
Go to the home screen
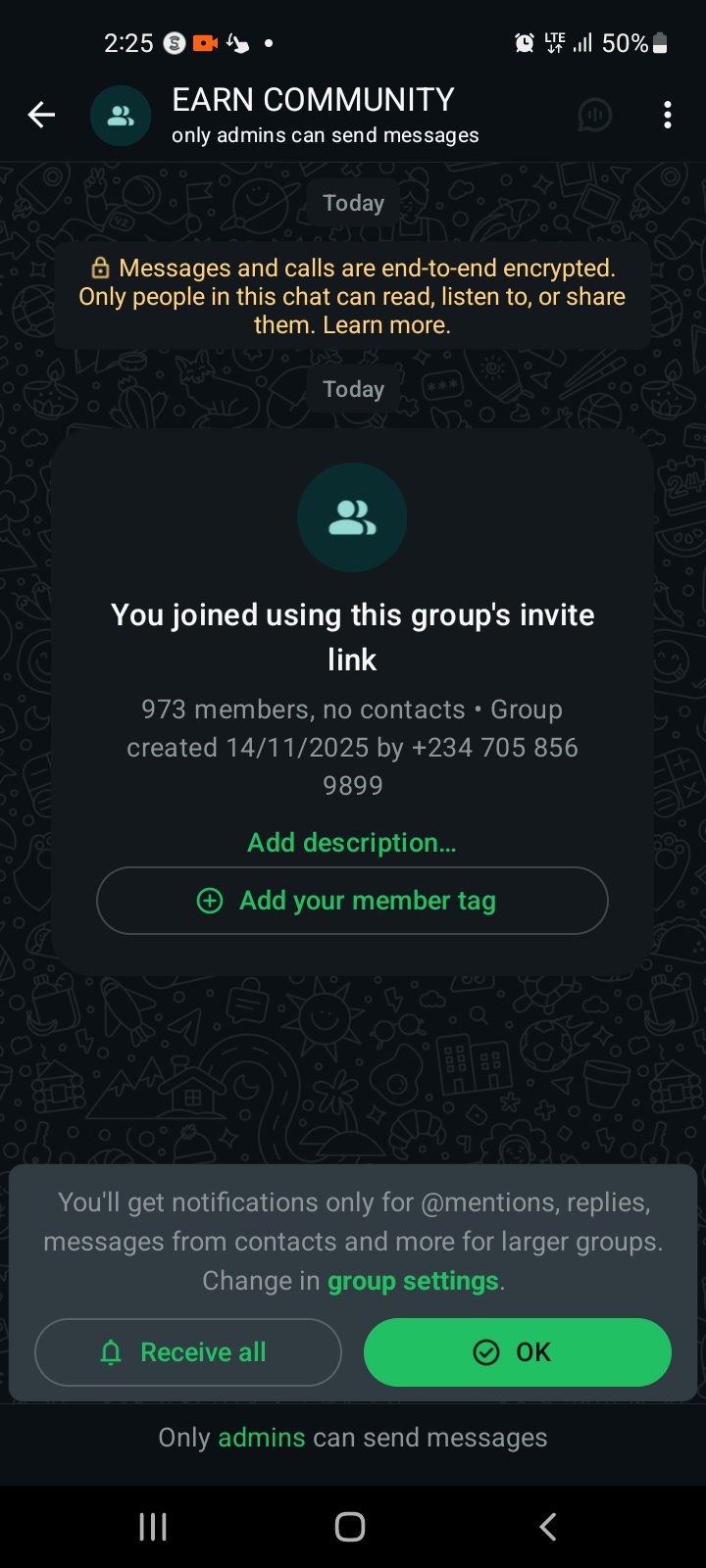pos(350,1526)
